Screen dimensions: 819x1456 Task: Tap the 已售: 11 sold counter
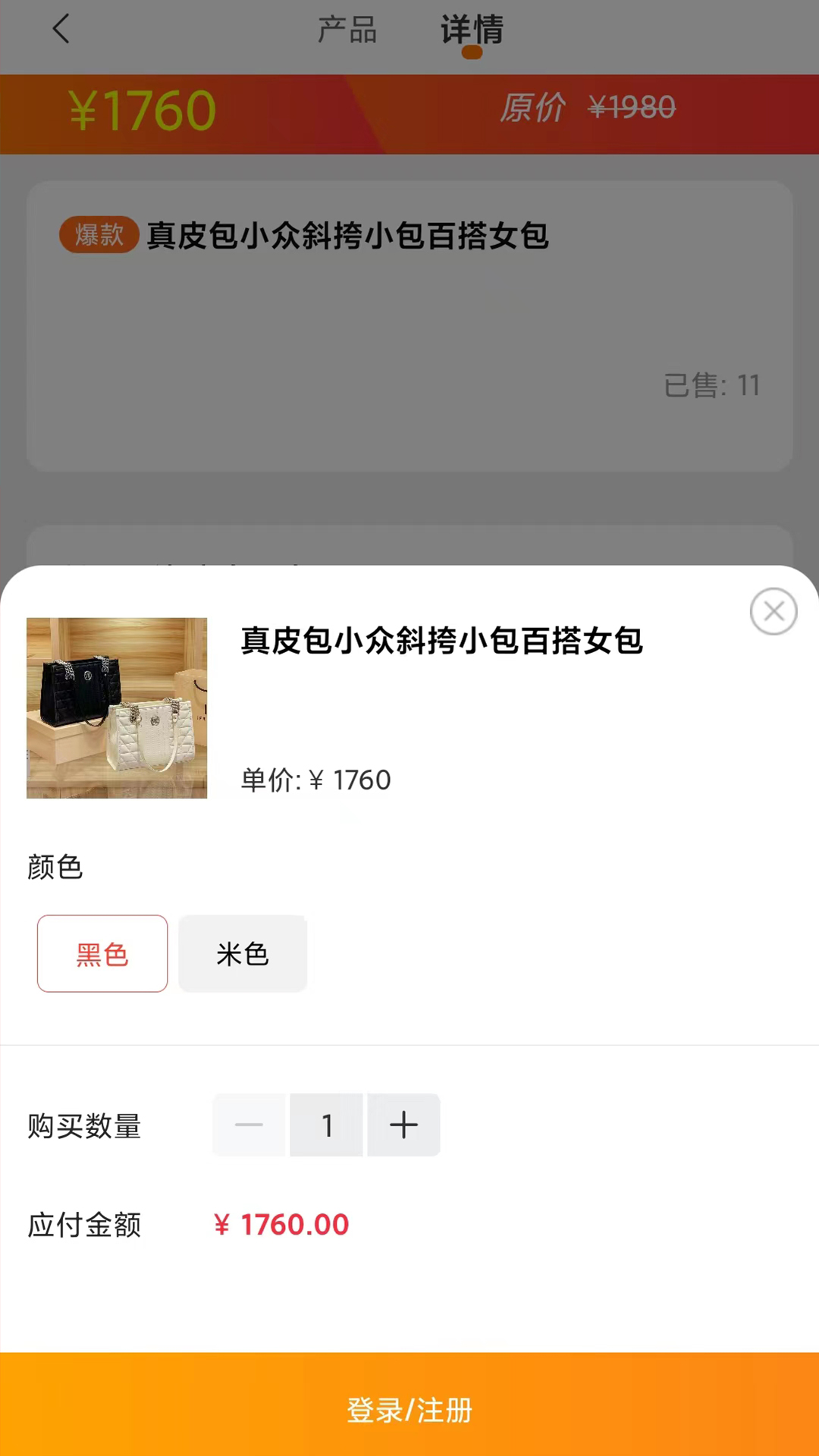711,385
